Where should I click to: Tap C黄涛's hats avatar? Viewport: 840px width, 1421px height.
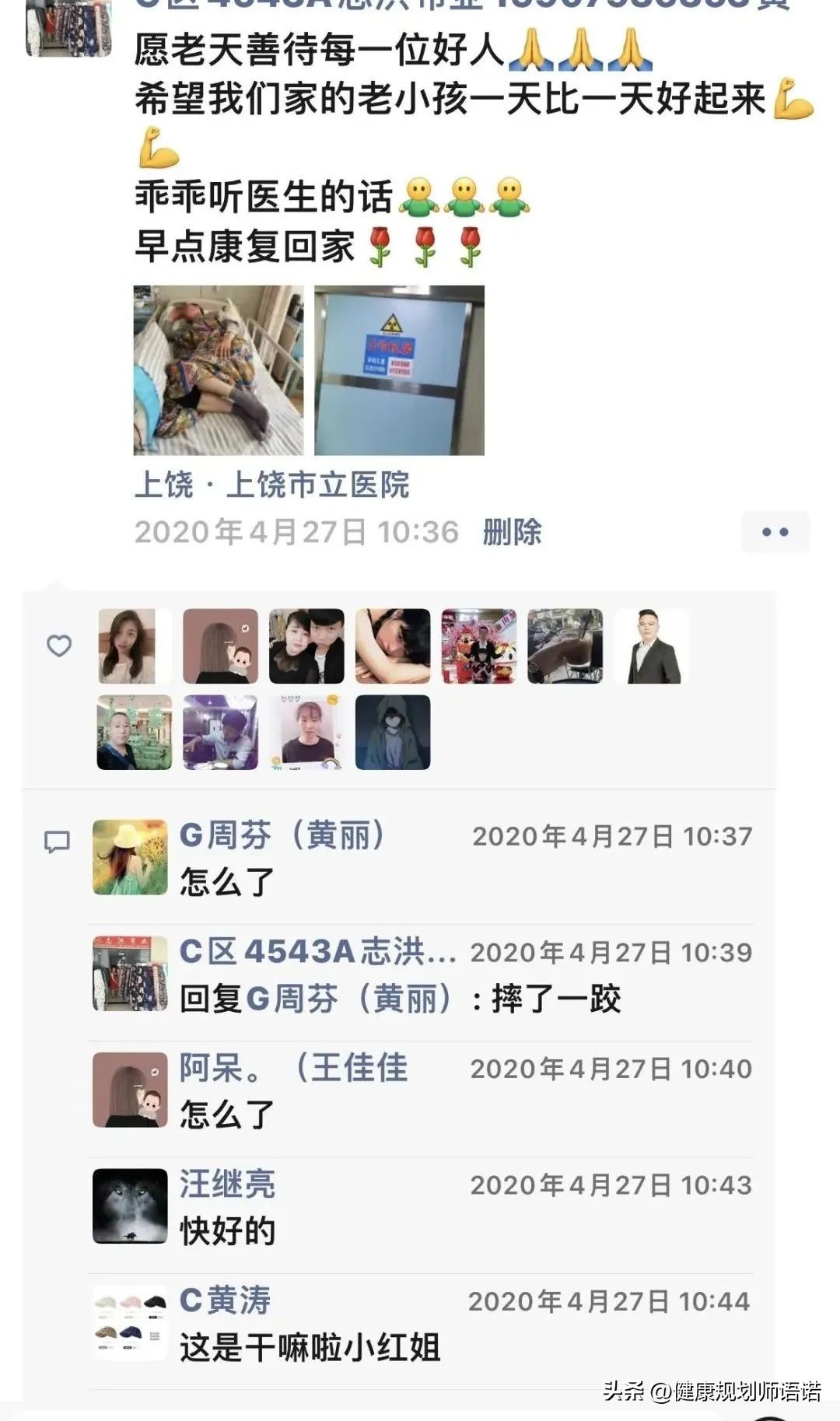129,1321
